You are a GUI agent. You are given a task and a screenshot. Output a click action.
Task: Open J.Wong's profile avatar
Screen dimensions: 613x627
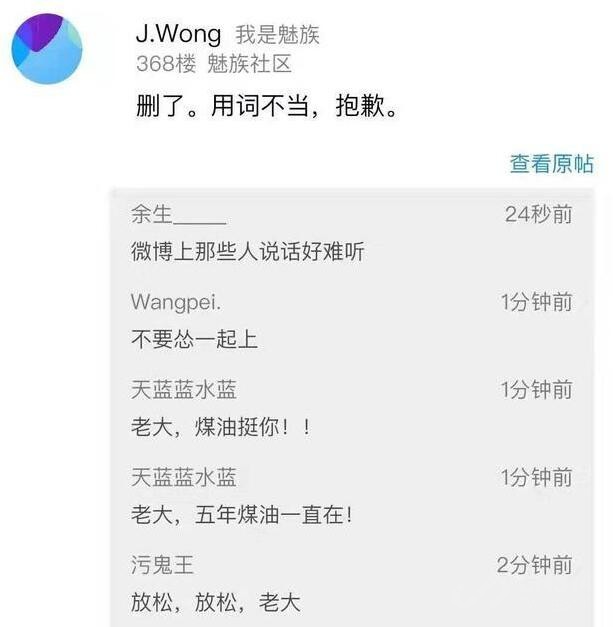pos(47,49)
